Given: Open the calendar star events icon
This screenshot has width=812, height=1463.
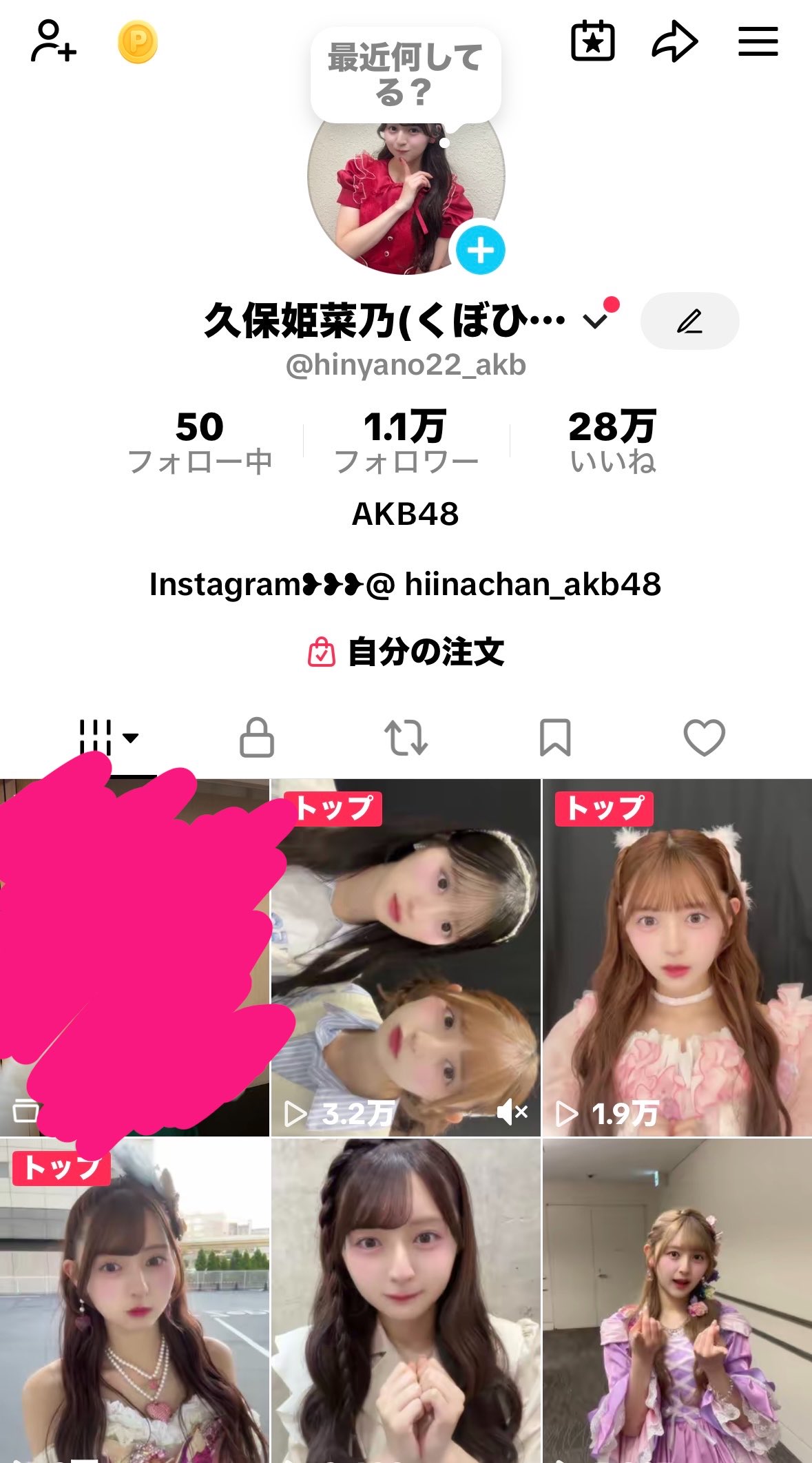Looking at the screenshot, I should pos(592,42).
